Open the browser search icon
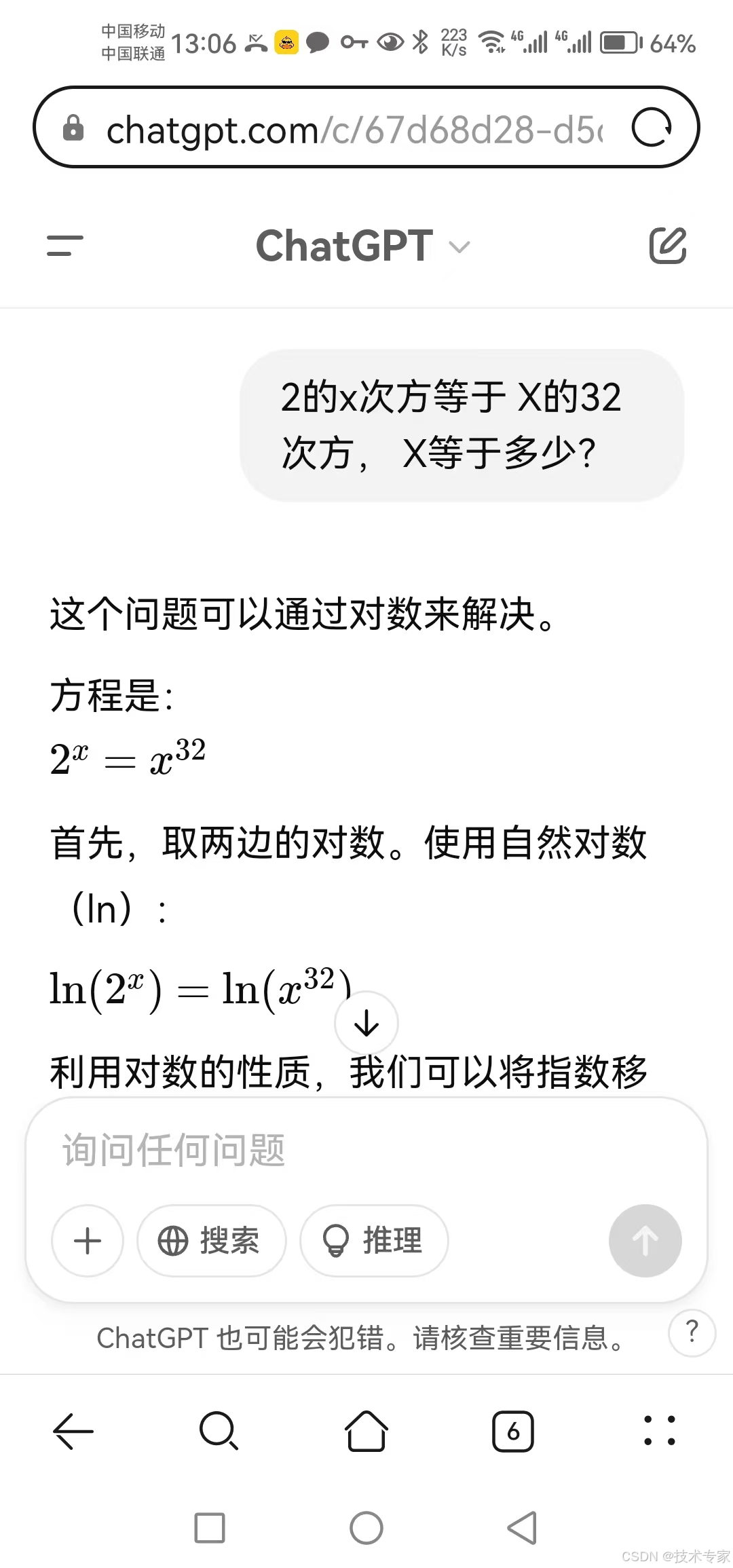This screenshot has height=1568, width=733. (219, 1431)
